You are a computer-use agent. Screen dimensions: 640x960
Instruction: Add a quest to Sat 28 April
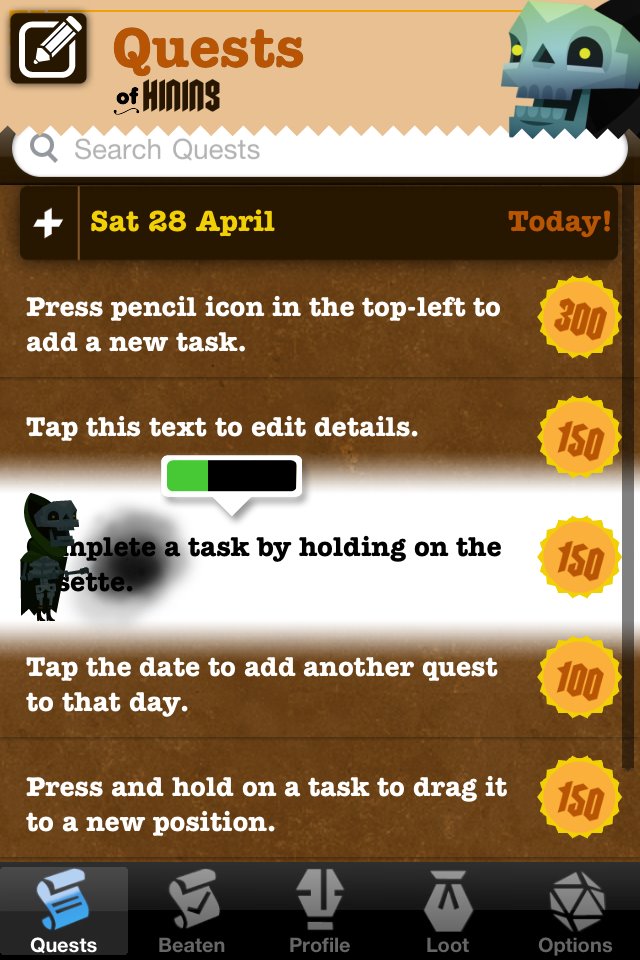point(49,222)
